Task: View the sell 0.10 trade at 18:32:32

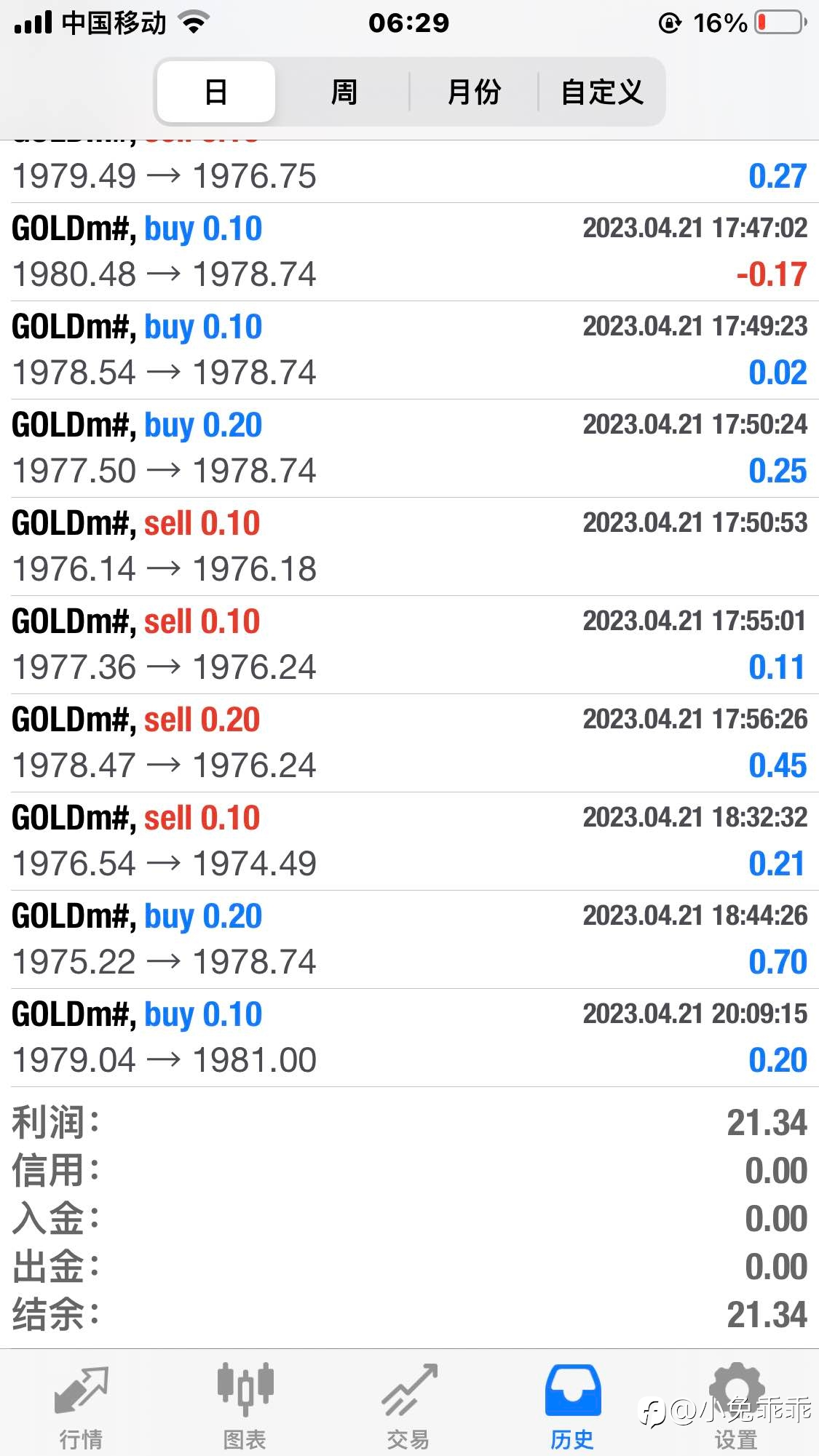Action: click(x=409, y=841)
